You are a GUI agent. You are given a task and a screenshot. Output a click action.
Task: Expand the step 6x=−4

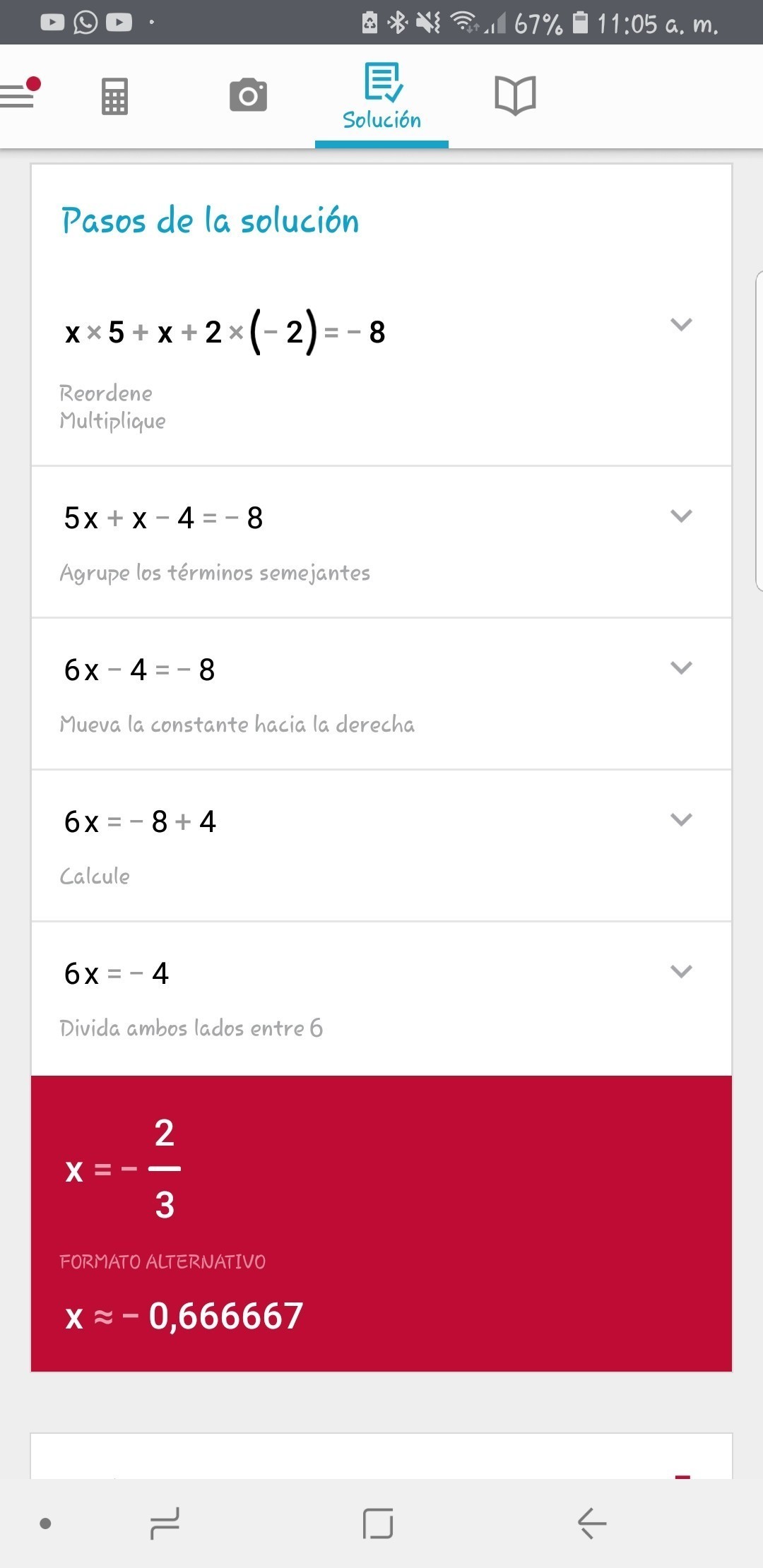pyautogui.click(x=681, y=972)
